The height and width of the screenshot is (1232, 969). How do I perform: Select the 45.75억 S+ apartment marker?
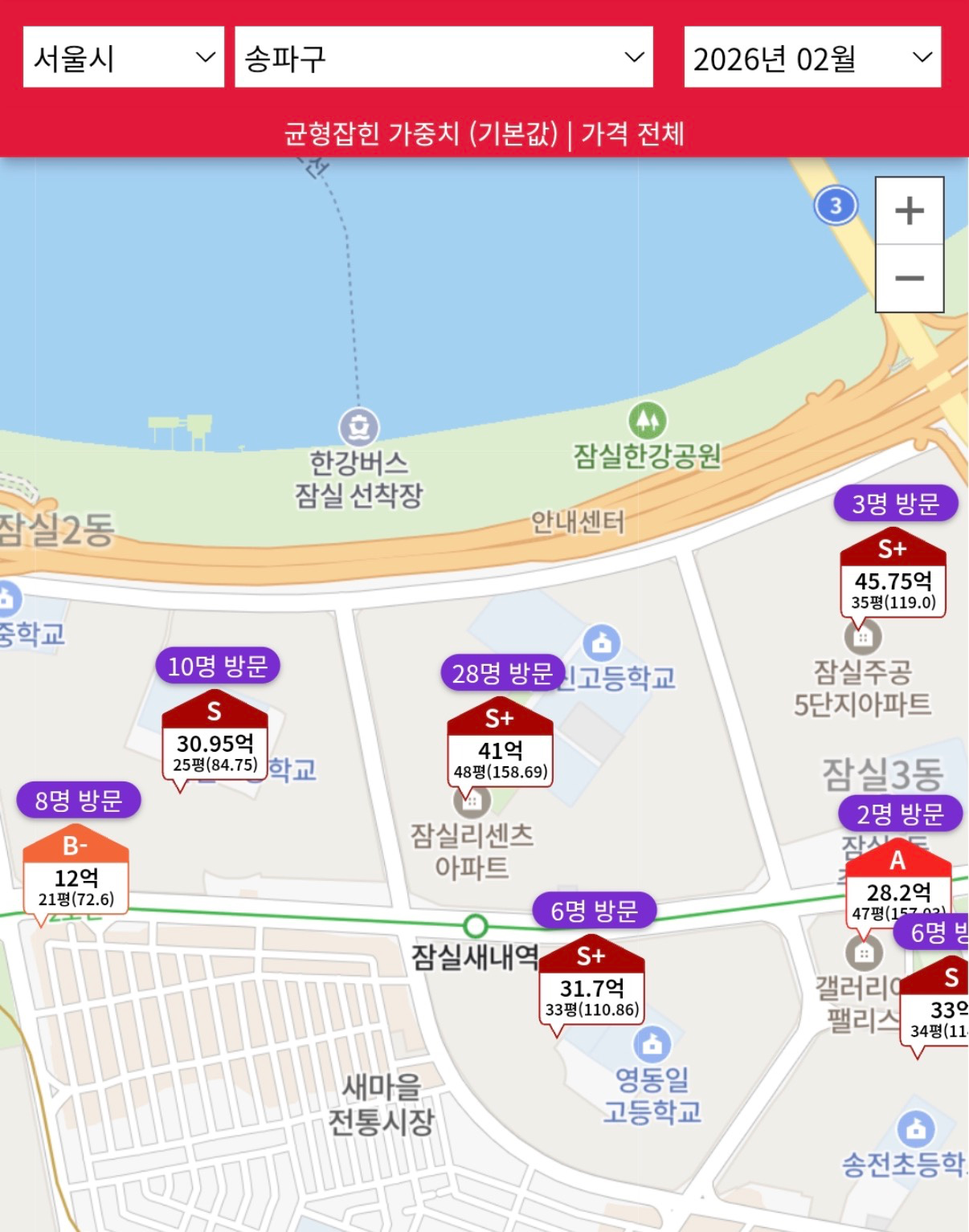[893, 581]
